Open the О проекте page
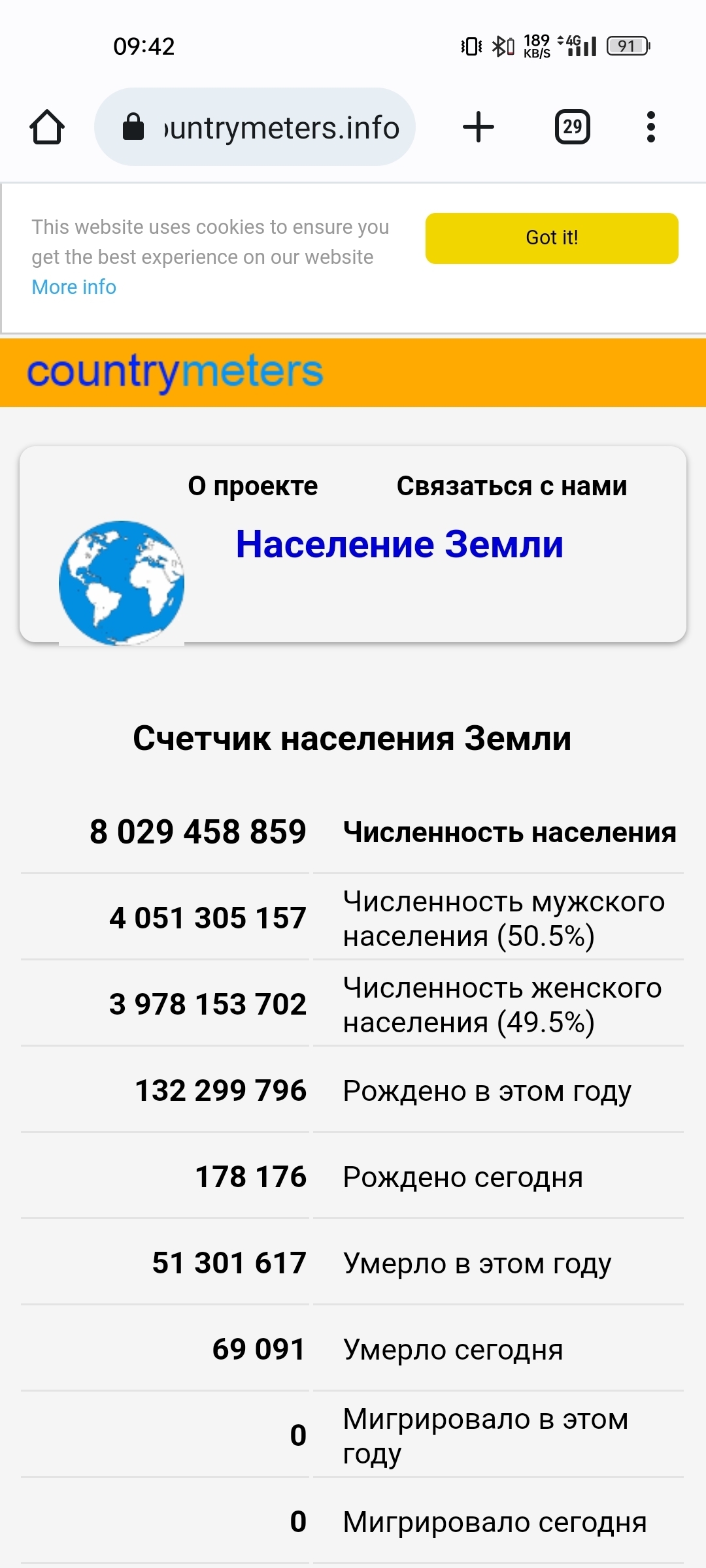Viewport: 706px width, 1568px height. [252, 486]
